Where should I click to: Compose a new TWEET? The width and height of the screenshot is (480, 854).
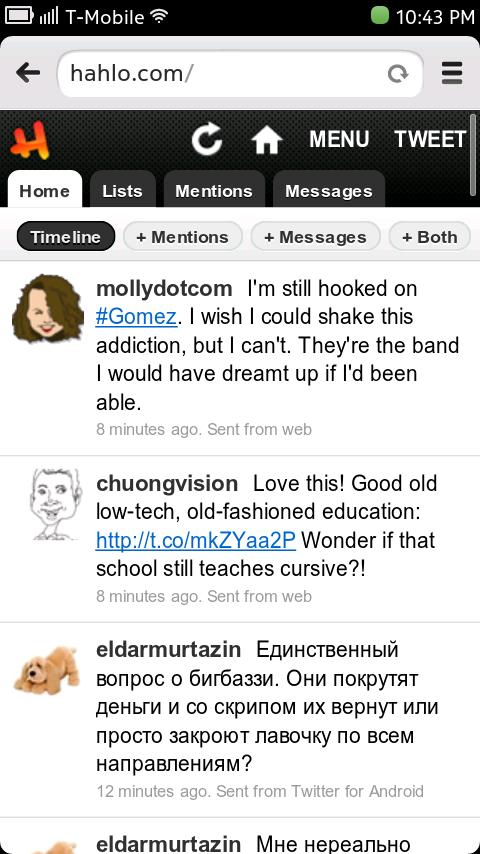coord(430,139)
